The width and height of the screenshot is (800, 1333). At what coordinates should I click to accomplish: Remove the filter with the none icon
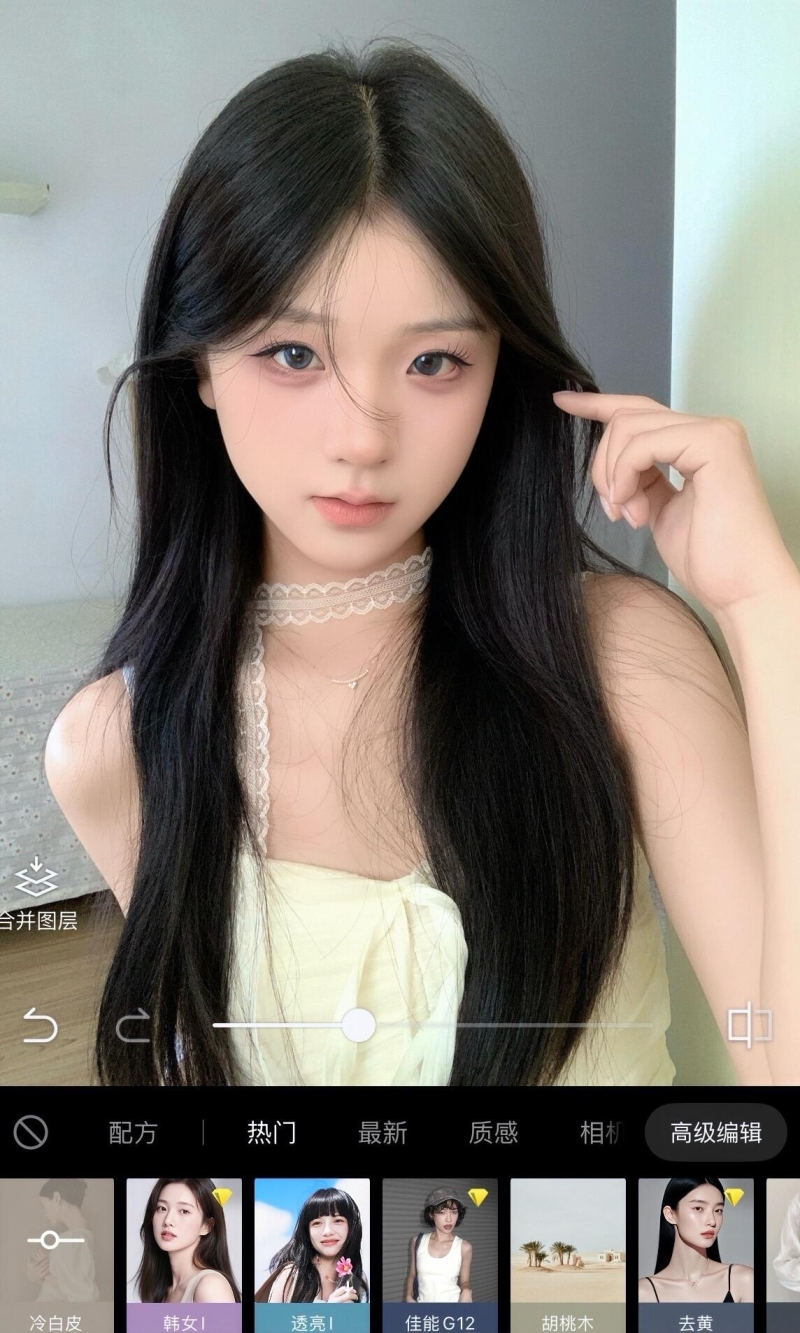click(x=31, y=1133)
